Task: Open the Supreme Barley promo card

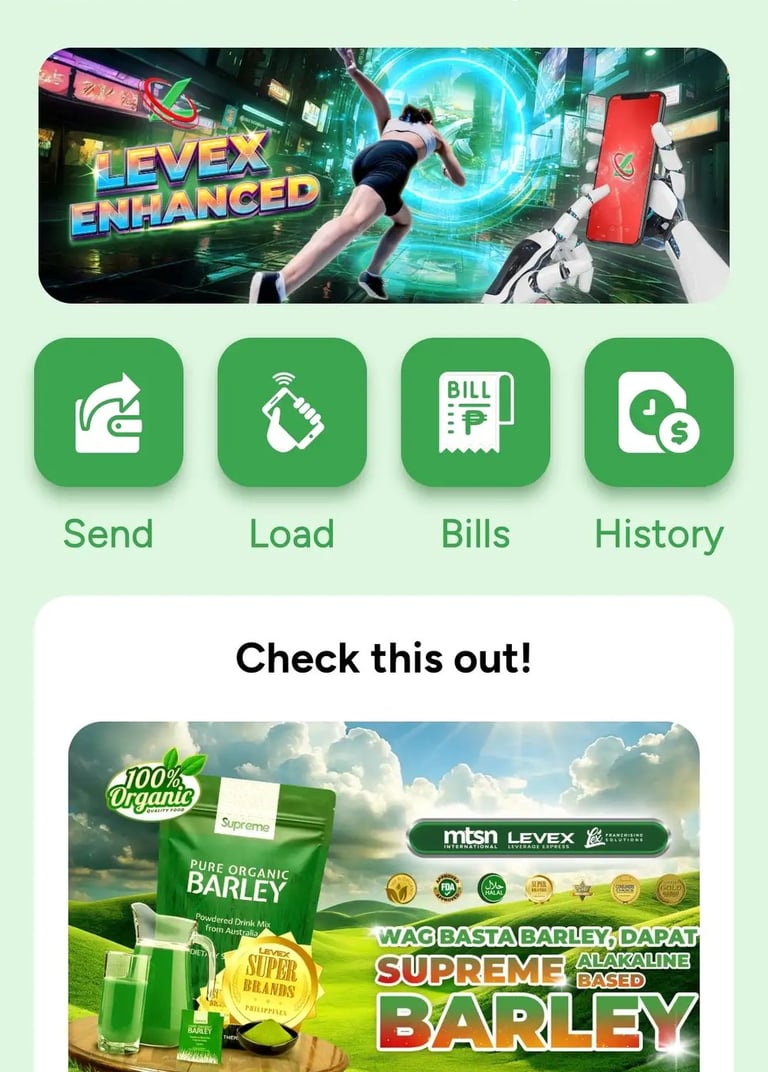Action: [x=384, y=895]
